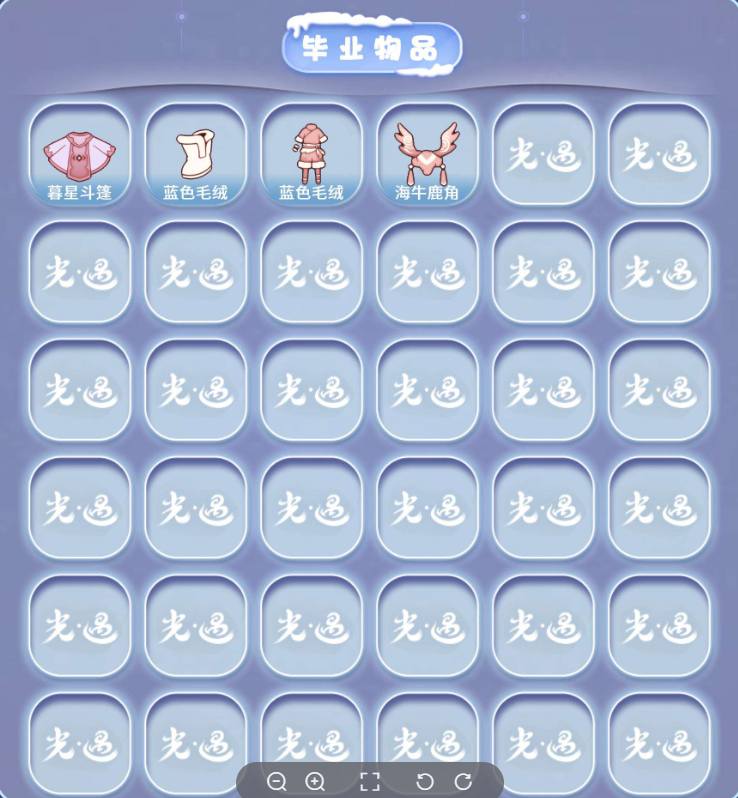This screenshot has width=738, height=798.
Task: Select the 海牛鹿角 antler thumbnail
Action: (427, 150)
